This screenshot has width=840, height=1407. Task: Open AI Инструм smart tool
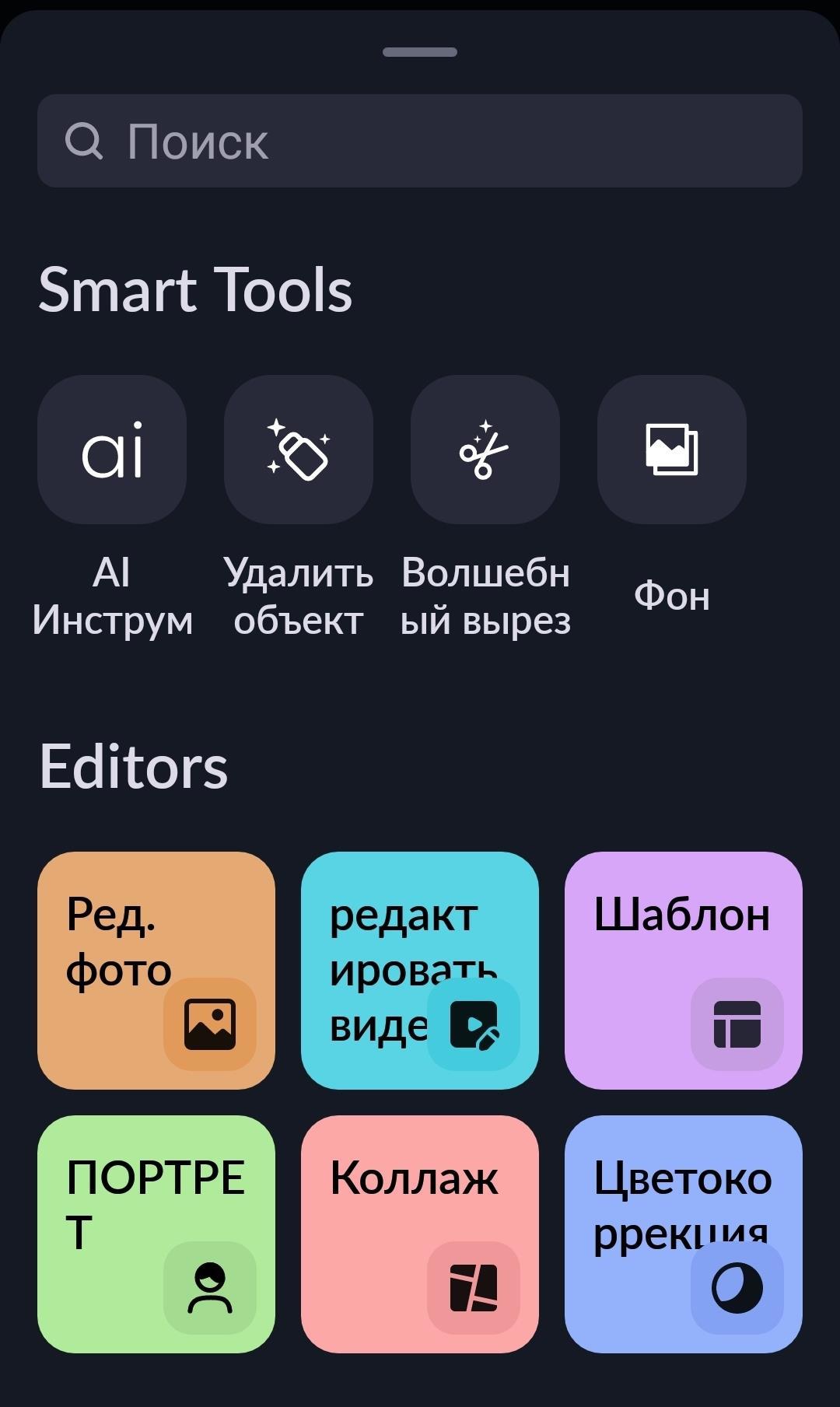tap(112, 450)
